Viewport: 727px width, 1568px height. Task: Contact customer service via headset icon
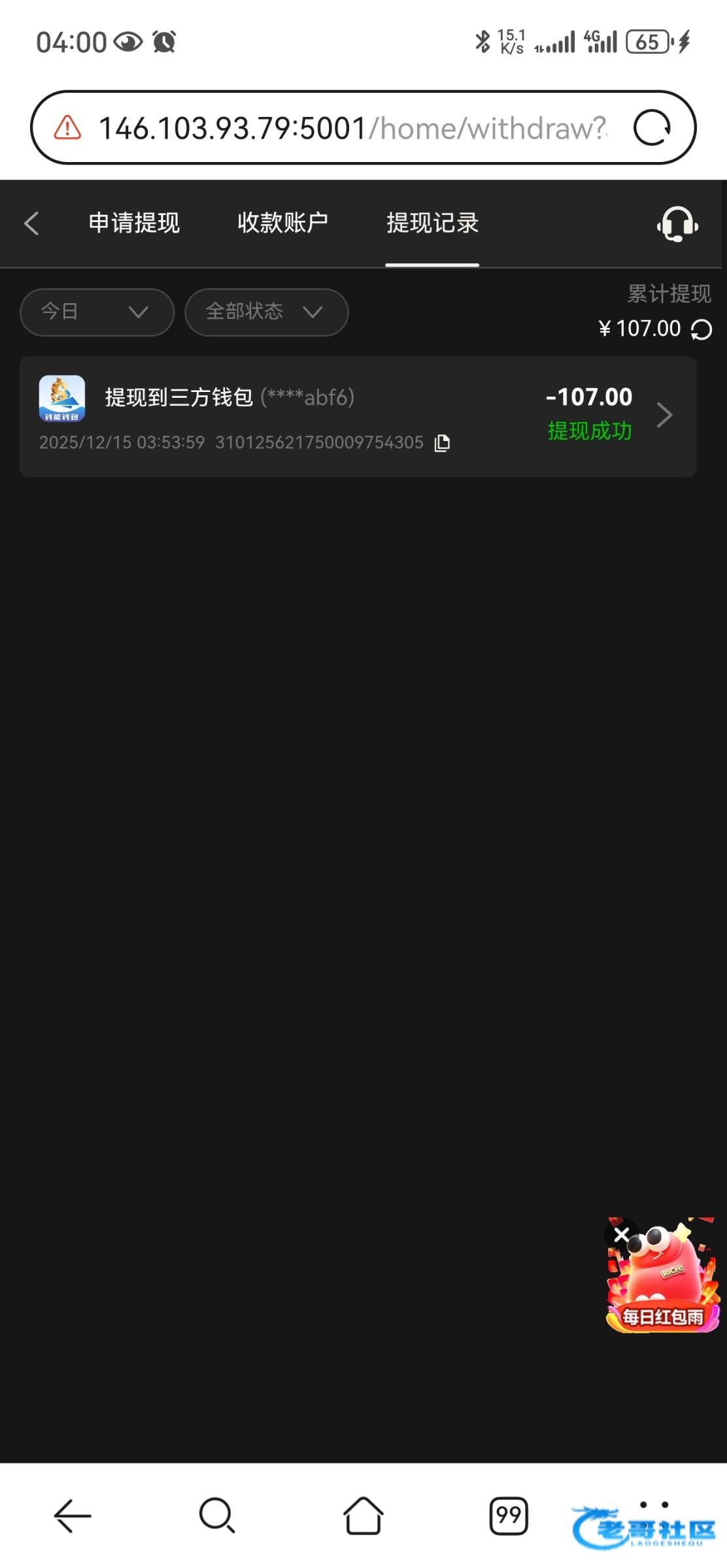coord(677,224)
